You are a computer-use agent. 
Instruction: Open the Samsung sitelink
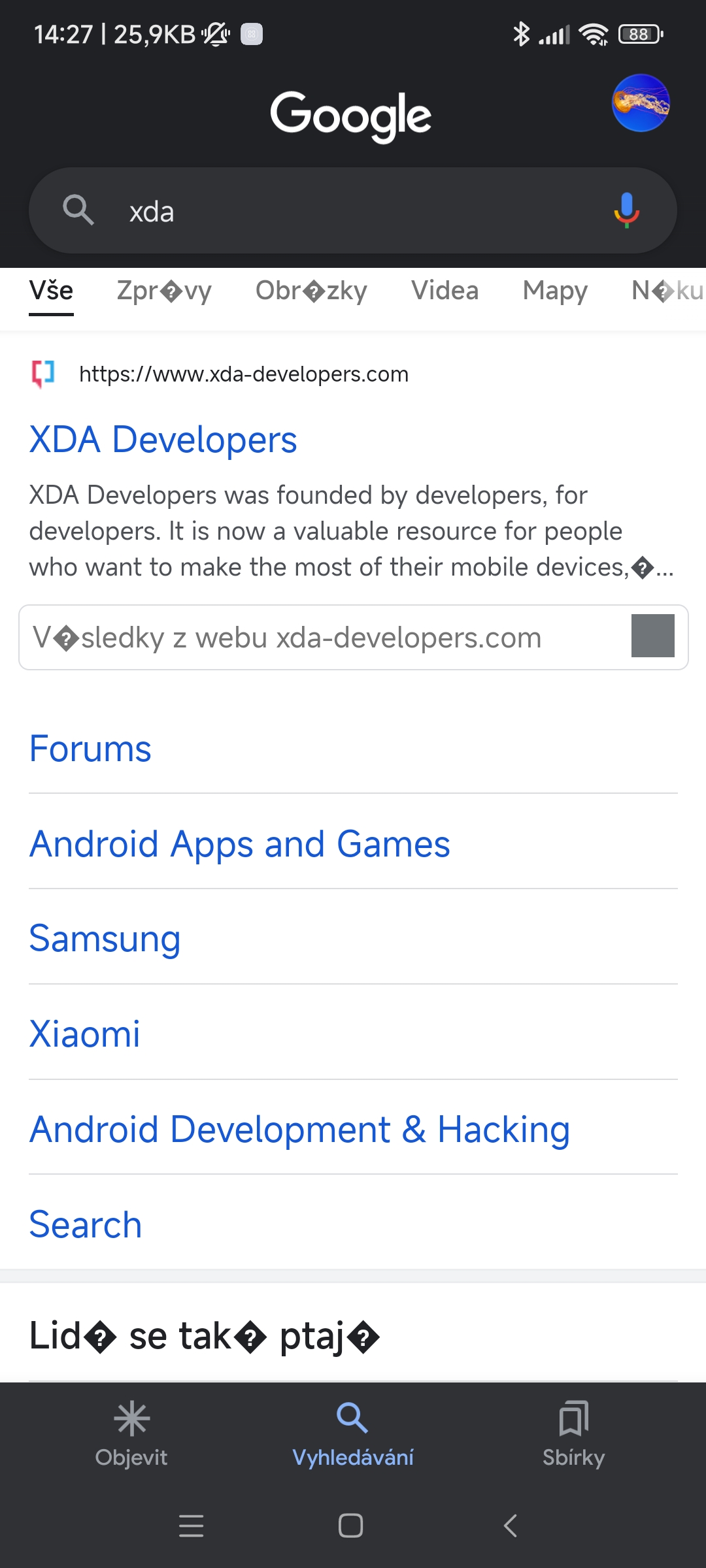click(x=105, y=939)
